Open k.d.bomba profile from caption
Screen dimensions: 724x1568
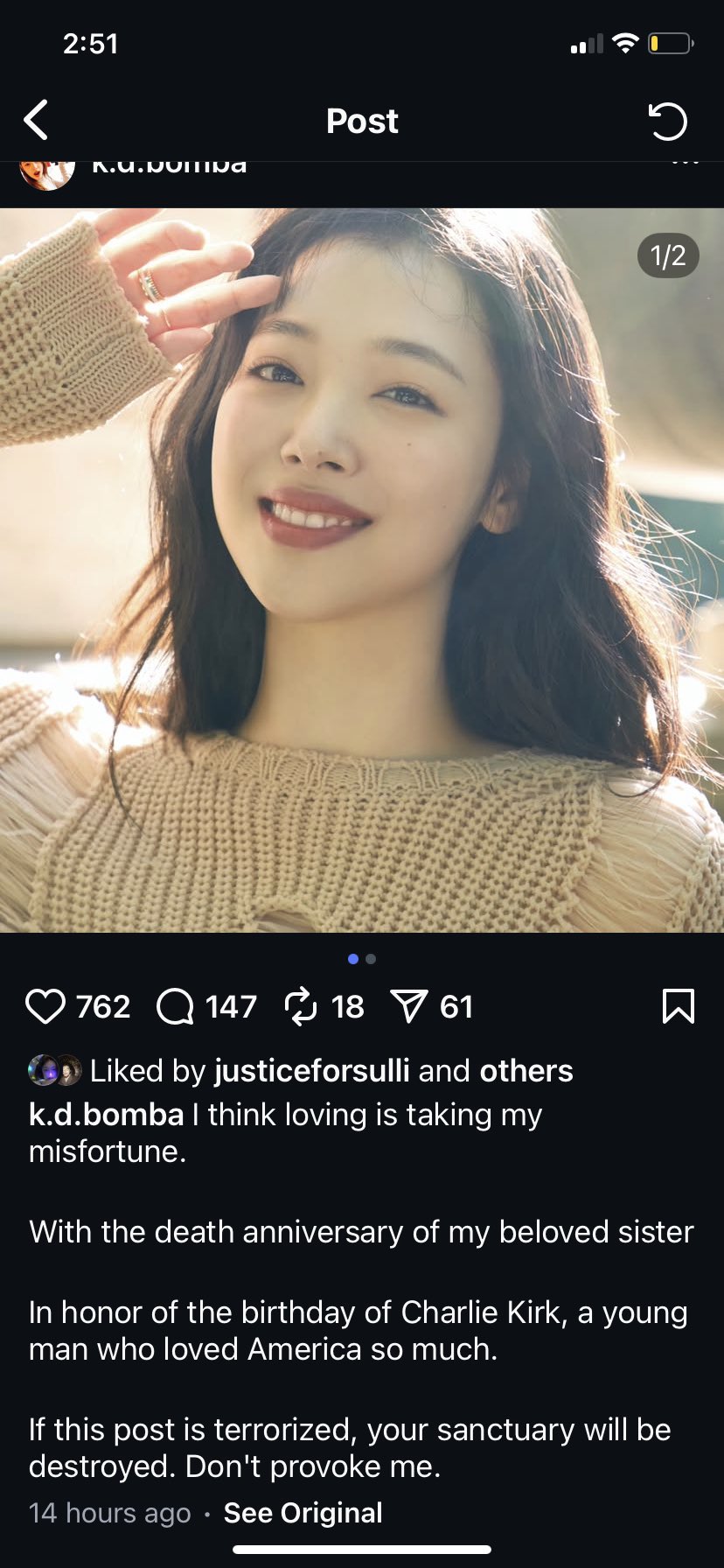coord(106,1114)
